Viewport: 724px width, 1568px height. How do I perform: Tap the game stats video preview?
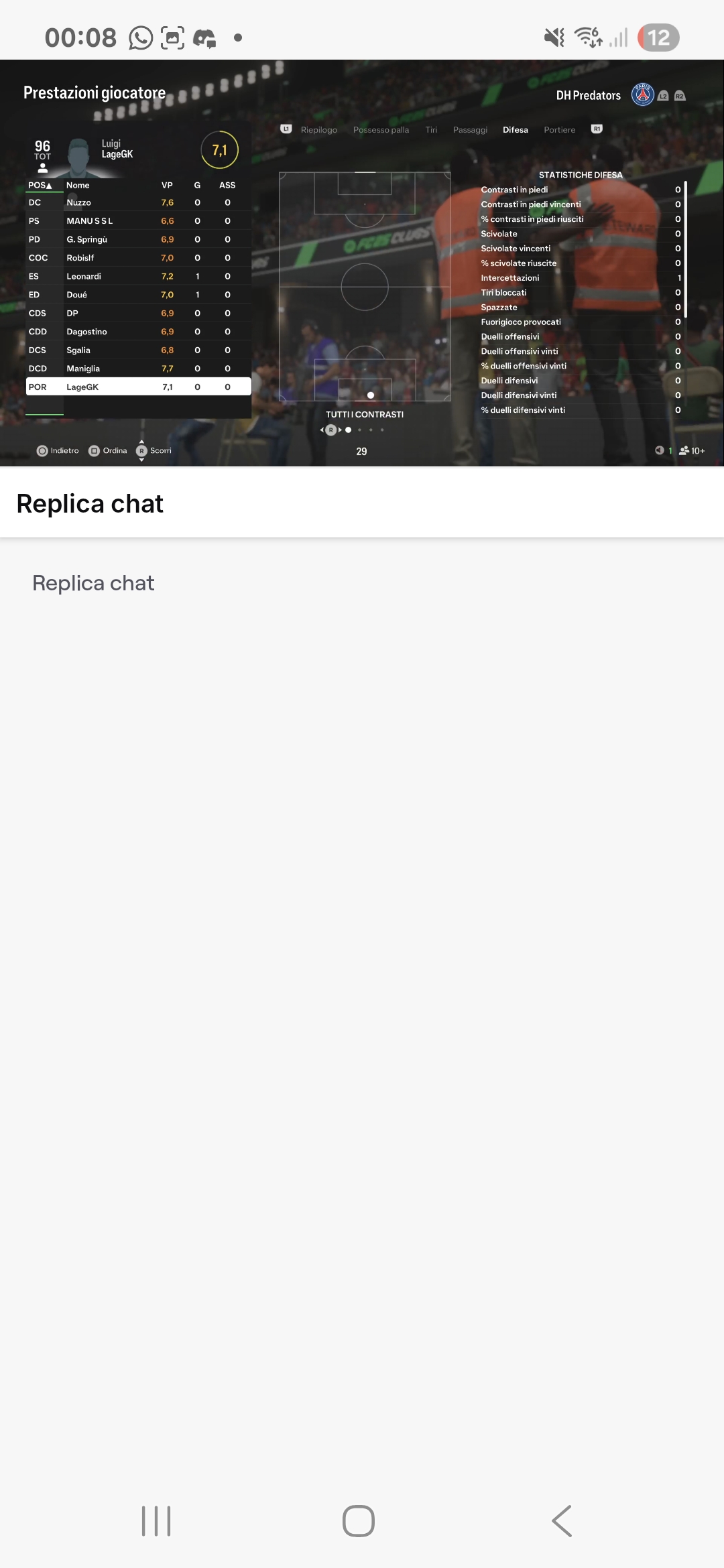362,263
